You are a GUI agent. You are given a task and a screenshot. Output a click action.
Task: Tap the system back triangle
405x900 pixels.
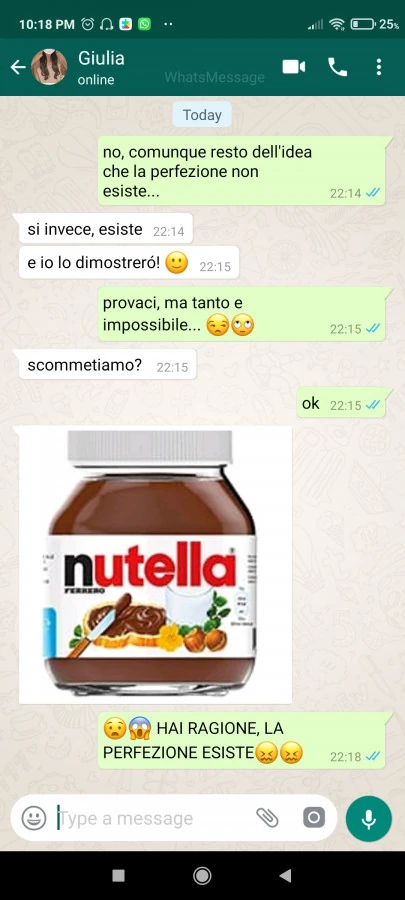pyautogui.click(x=285, y=875)
